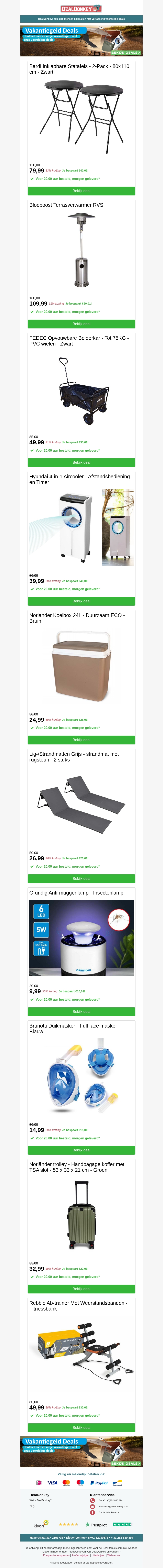The width and height of the screenshot is (163, 1568).
Task: View the Hyundai 4-in-1 Aircooler deal
Action: click(x=81, y=601)
